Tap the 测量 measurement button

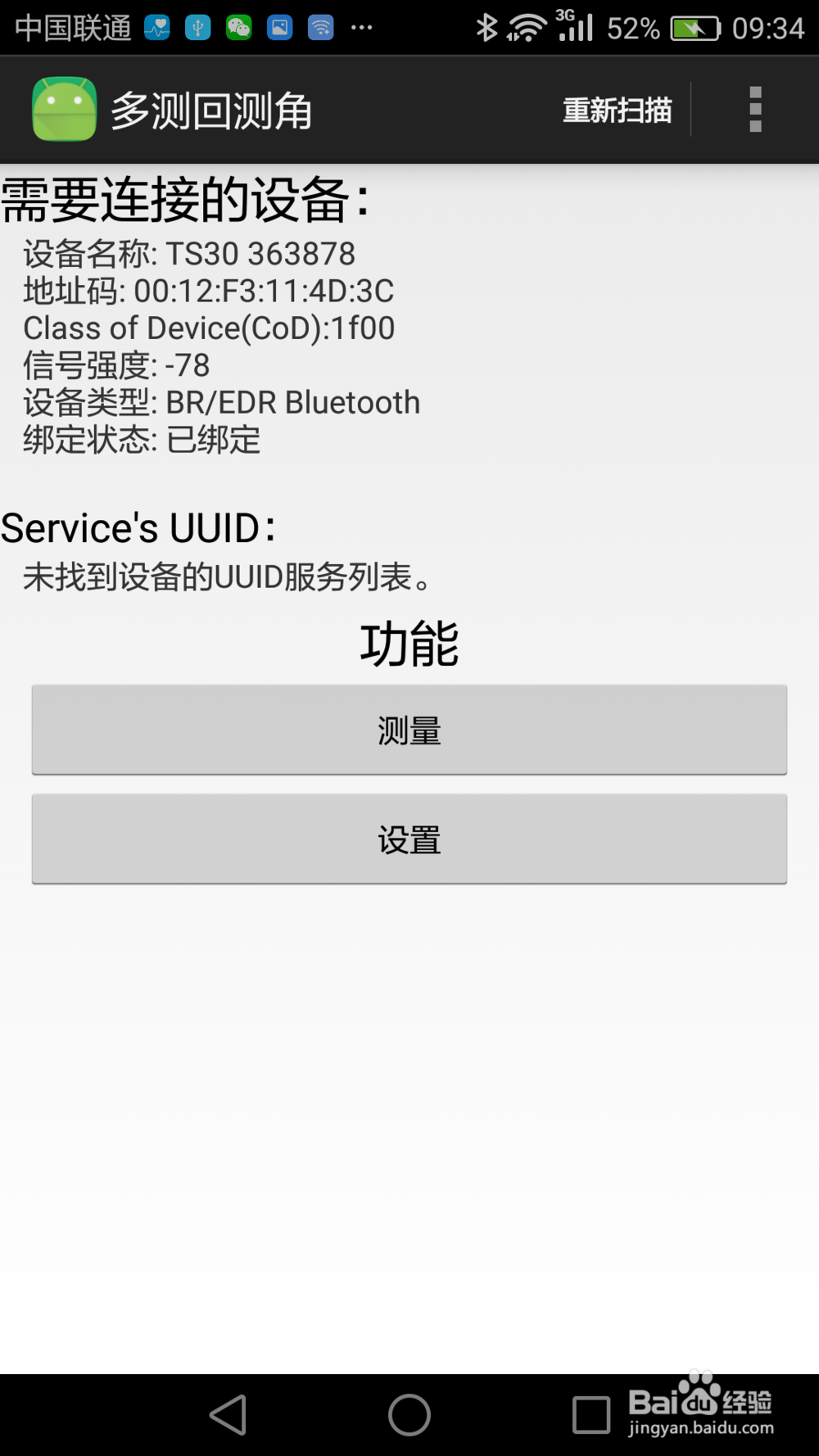[x=409, y=729]
